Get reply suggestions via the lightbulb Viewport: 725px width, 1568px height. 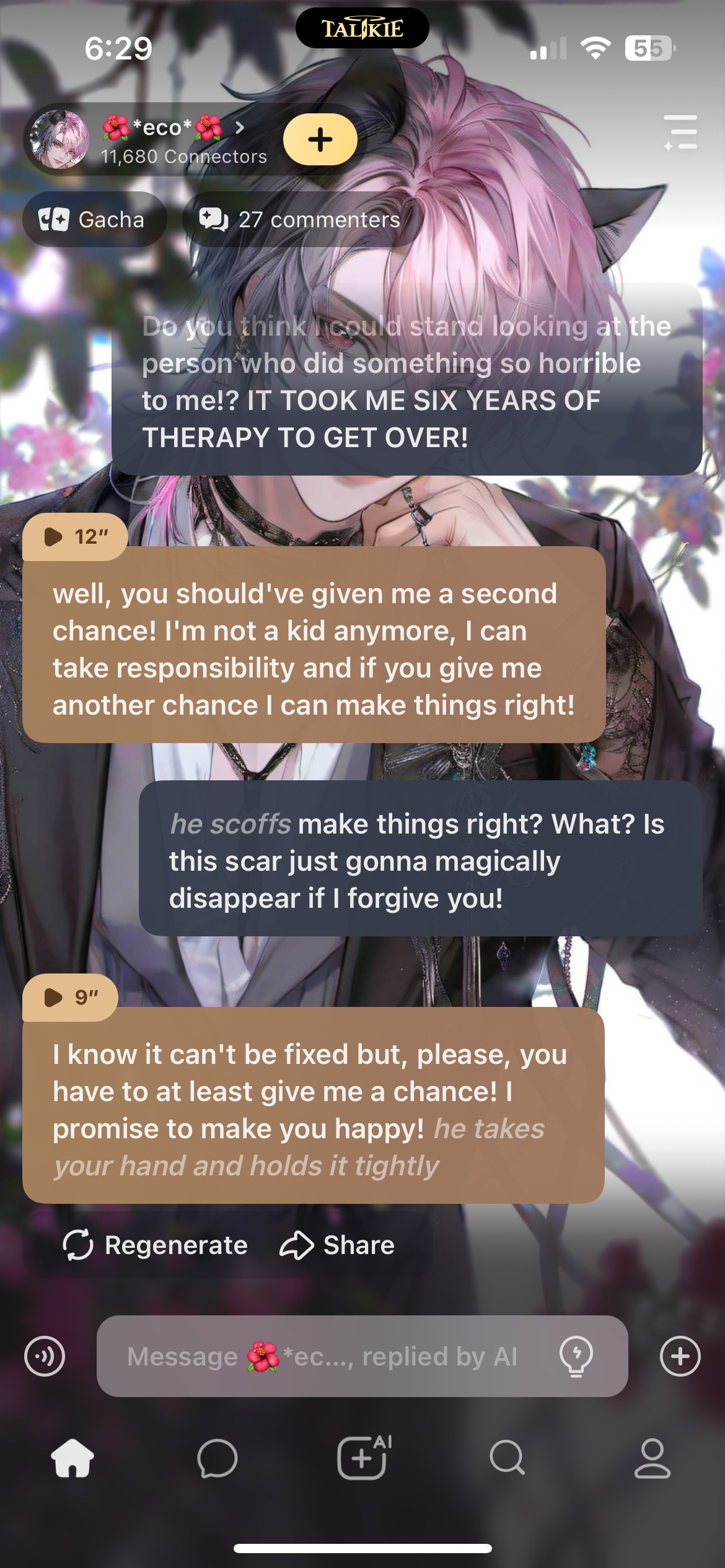point(576,1356)
